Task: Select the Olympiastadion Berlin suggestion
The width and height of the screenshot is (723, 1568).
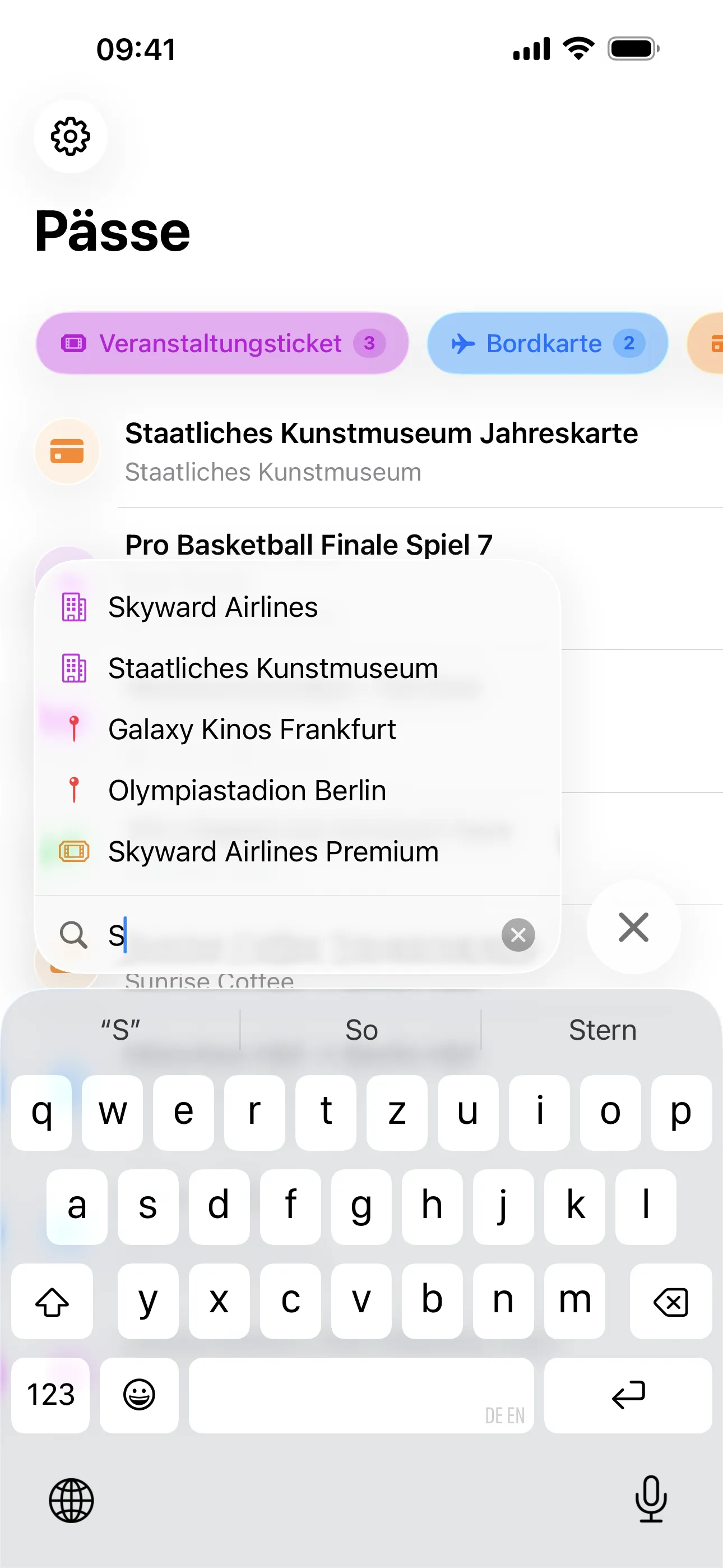Action: point(247,790)
